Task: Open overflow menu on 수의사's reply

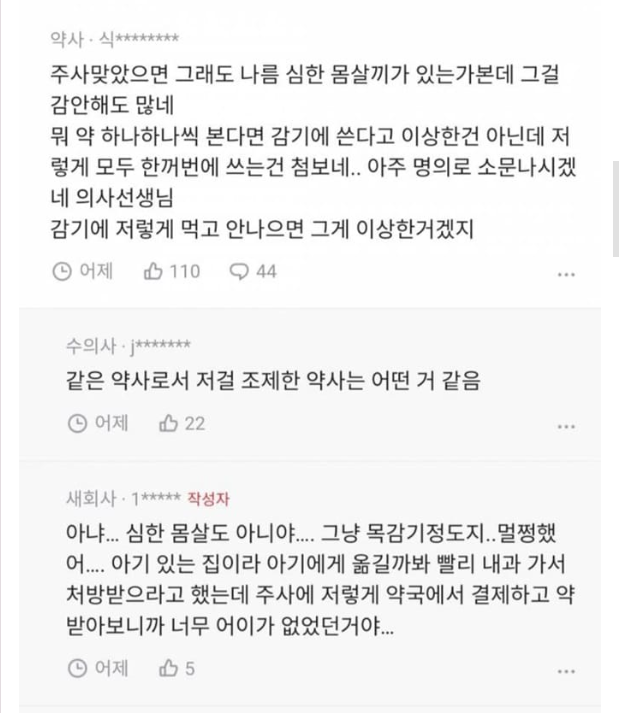Action: (x=566, y=426)
